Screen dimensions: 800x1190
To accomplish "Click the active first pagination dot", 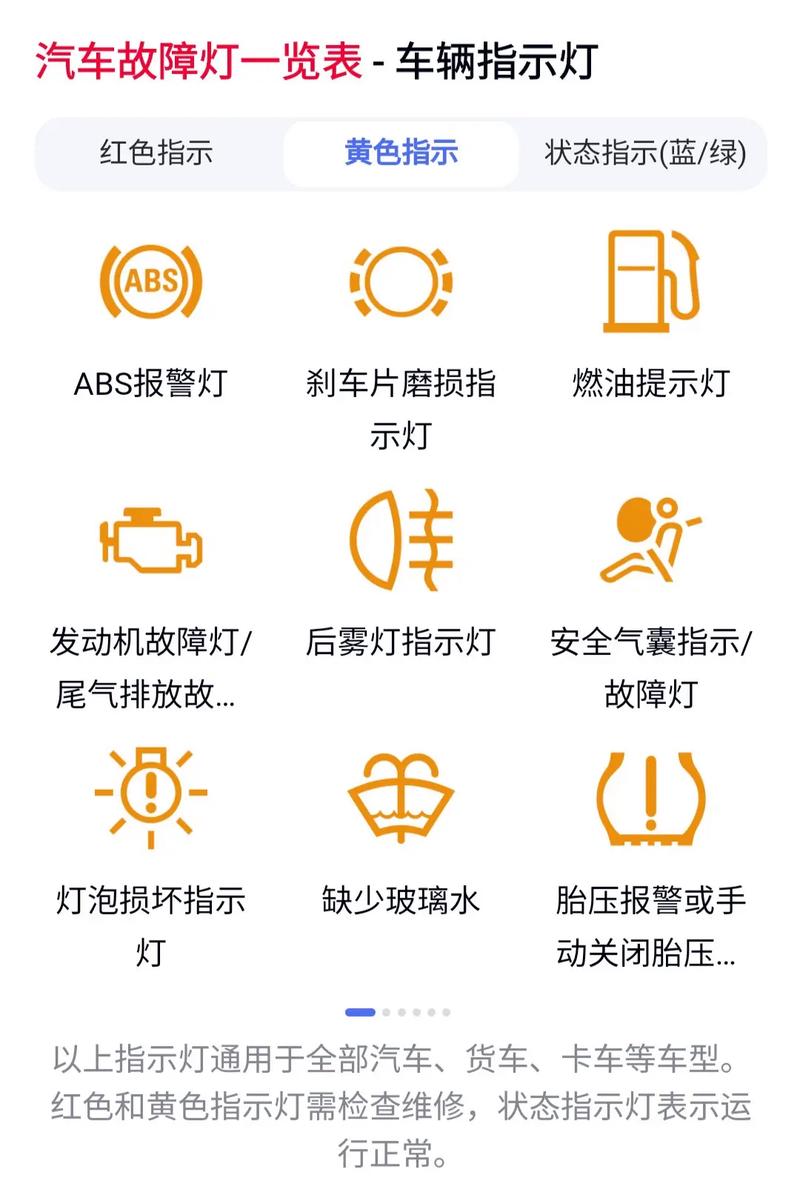I will pos(360,1013).
